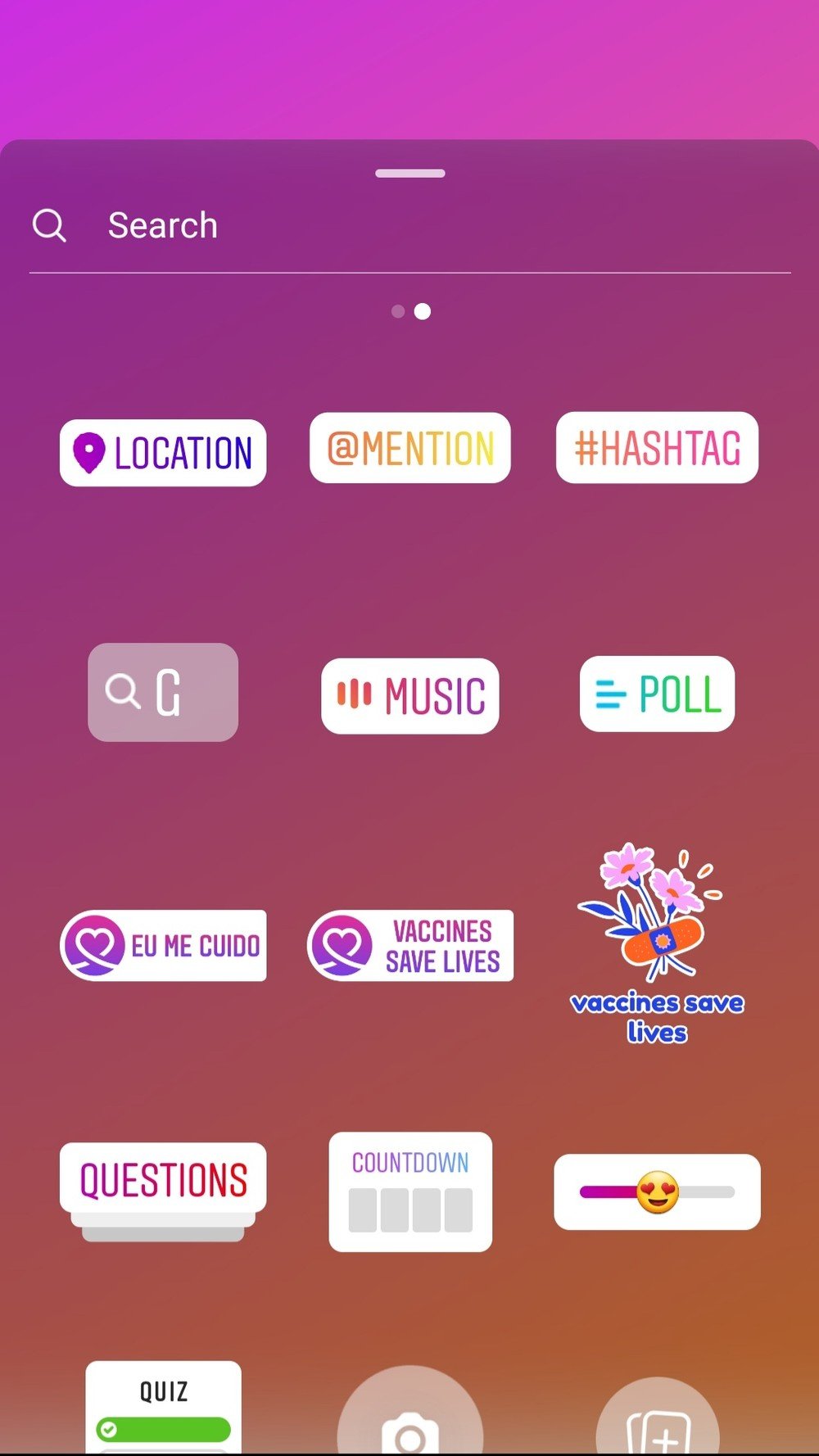Viewport: 819px width, 1456px height.
Task: Select the @Mention sticker
Action: click(410, 448)
